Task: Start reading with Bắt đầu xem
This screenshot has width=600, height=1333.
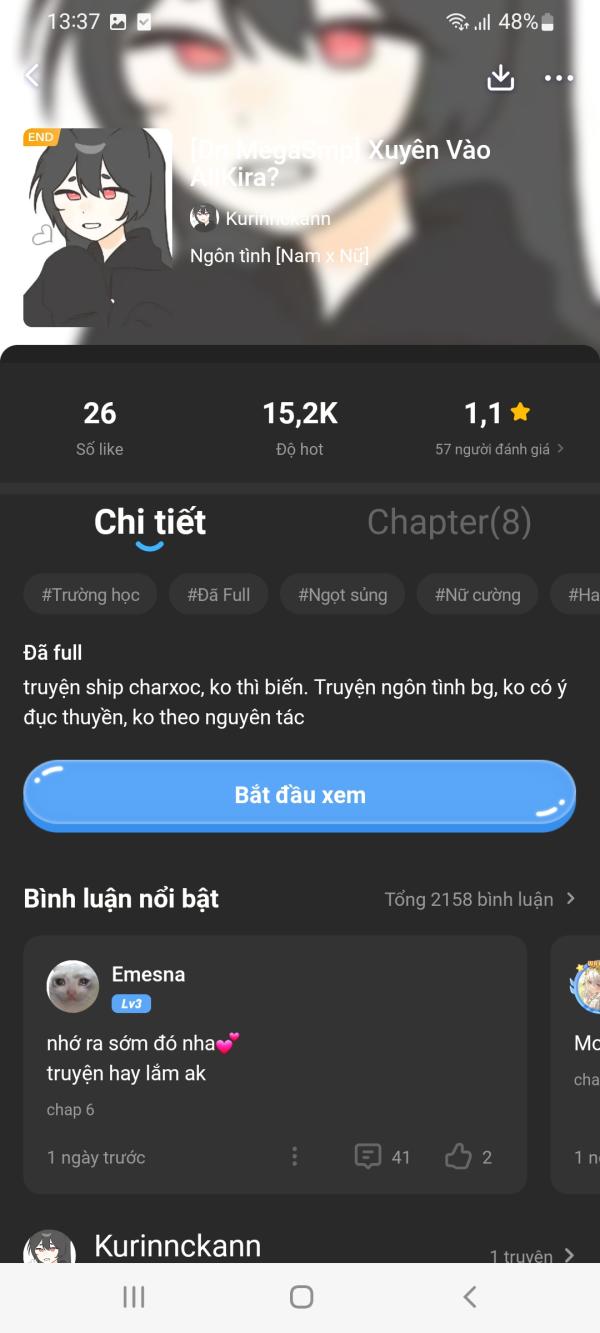Action: (x=299, y=795)
